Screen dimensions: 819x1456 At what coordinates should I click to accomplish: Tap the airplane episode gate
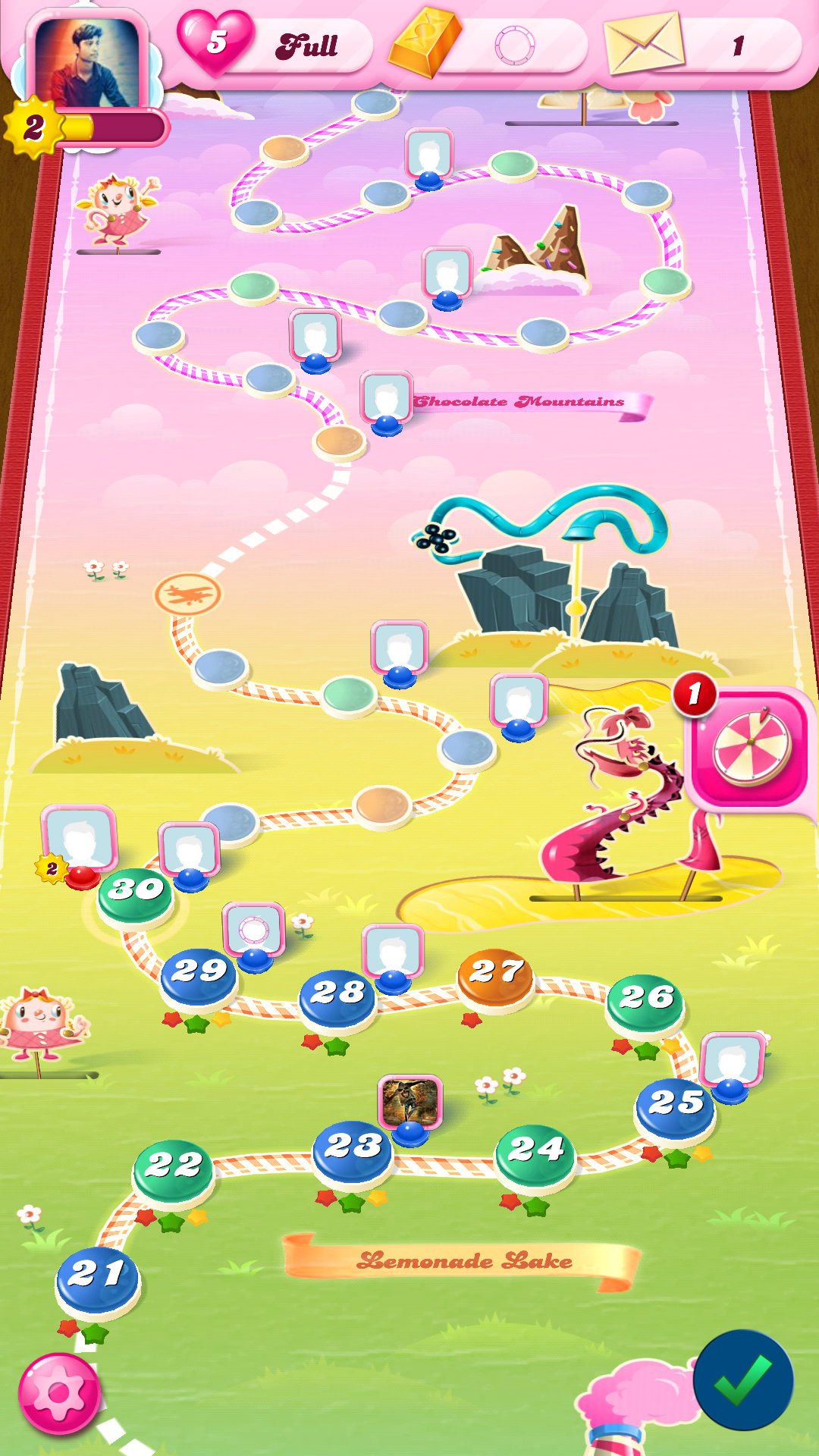[187, 594]
